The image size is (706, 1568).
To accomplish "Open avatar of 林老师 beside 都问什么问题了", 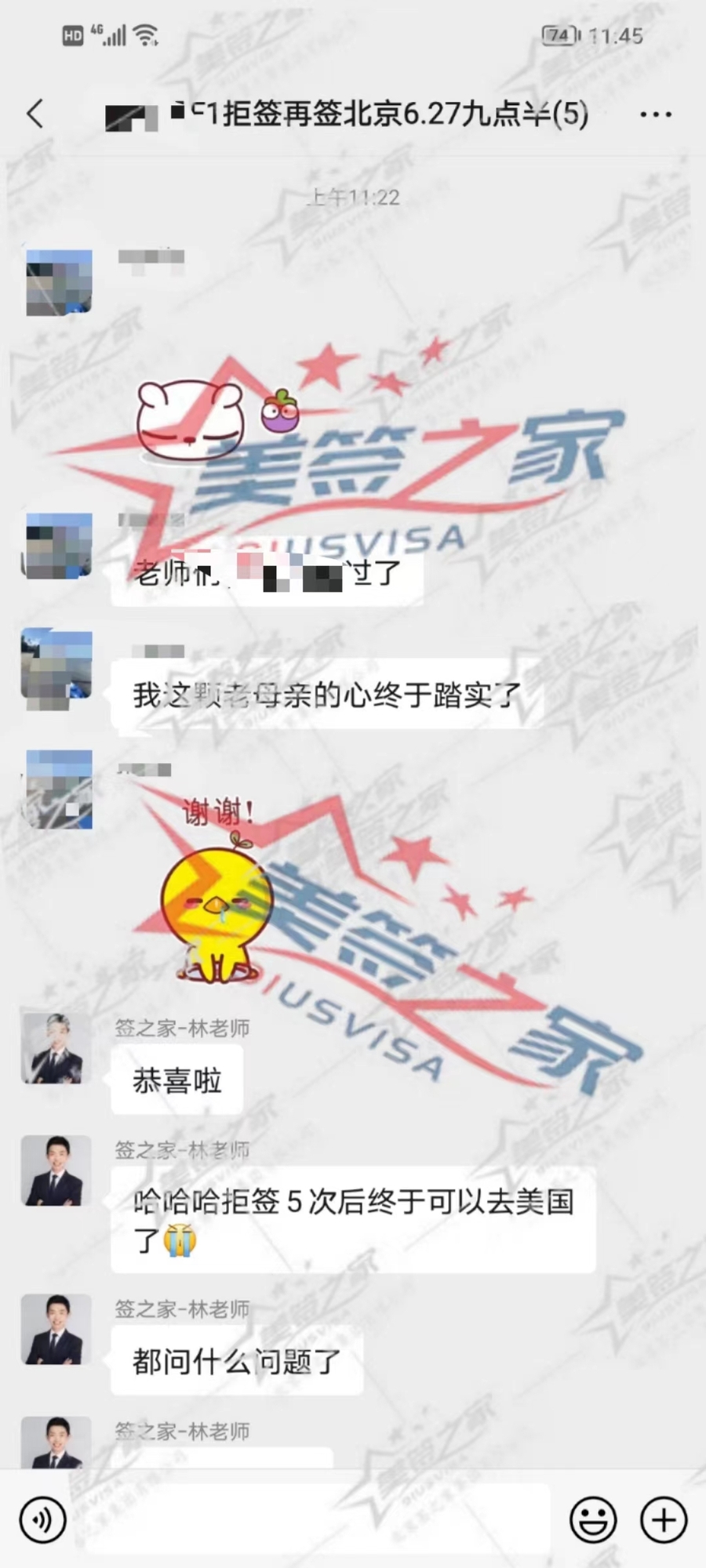I will [x=56, y=1330].
